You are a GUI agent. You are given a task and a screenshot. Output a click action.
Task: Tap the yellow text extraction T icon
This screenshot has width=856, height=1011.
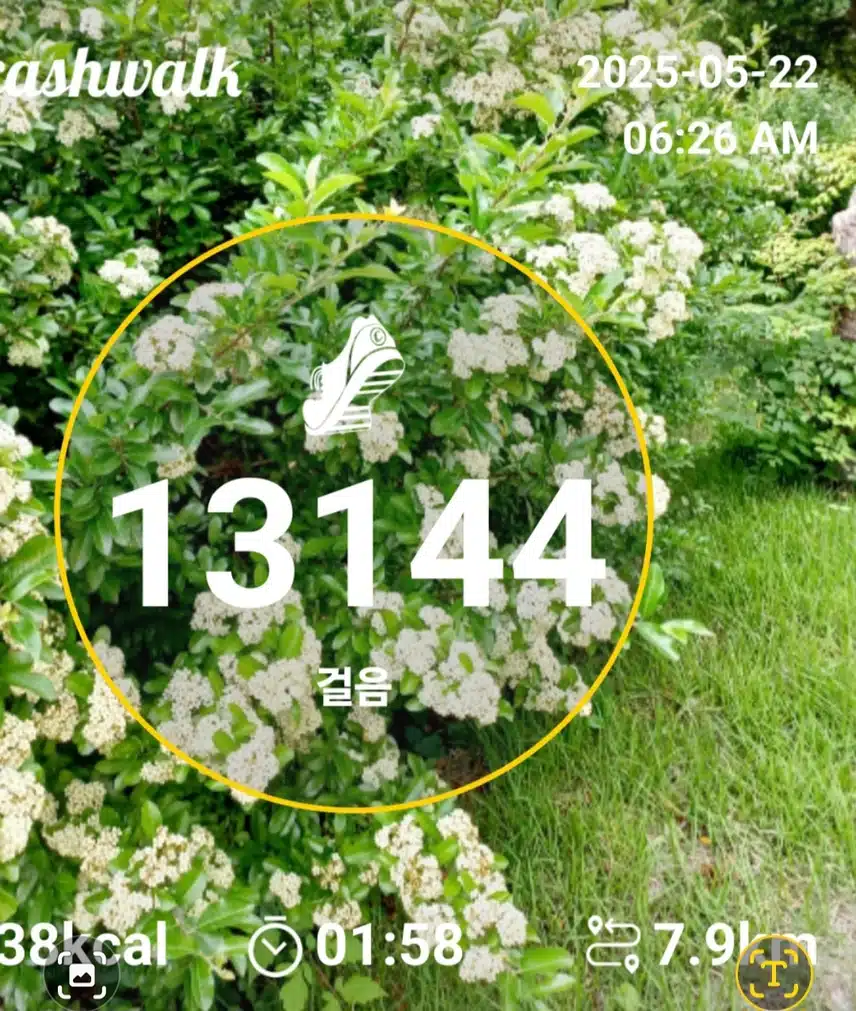[774, 972]
